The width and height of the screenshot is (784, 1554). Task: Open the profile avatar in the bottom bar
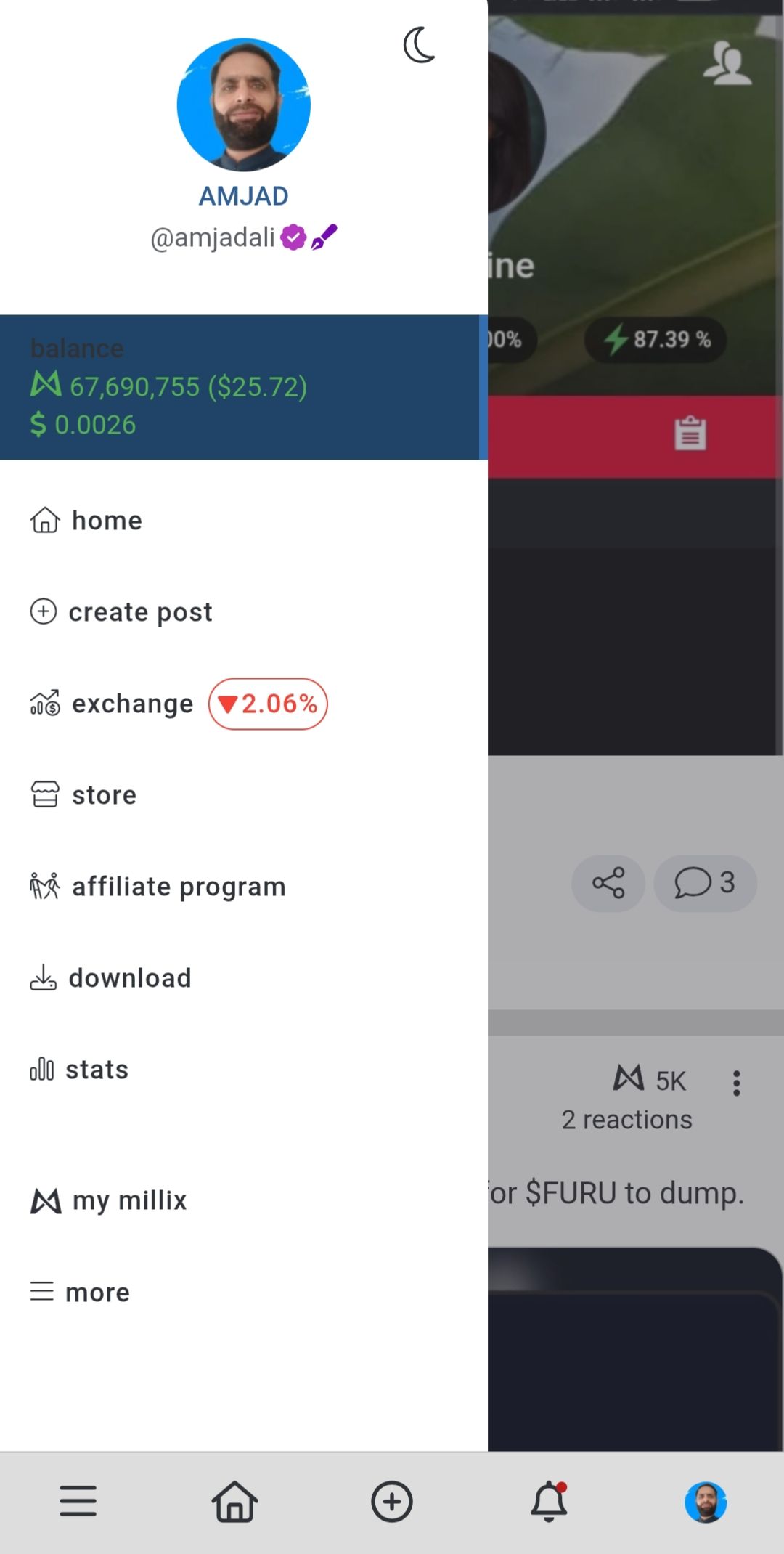pos(706,1502)
